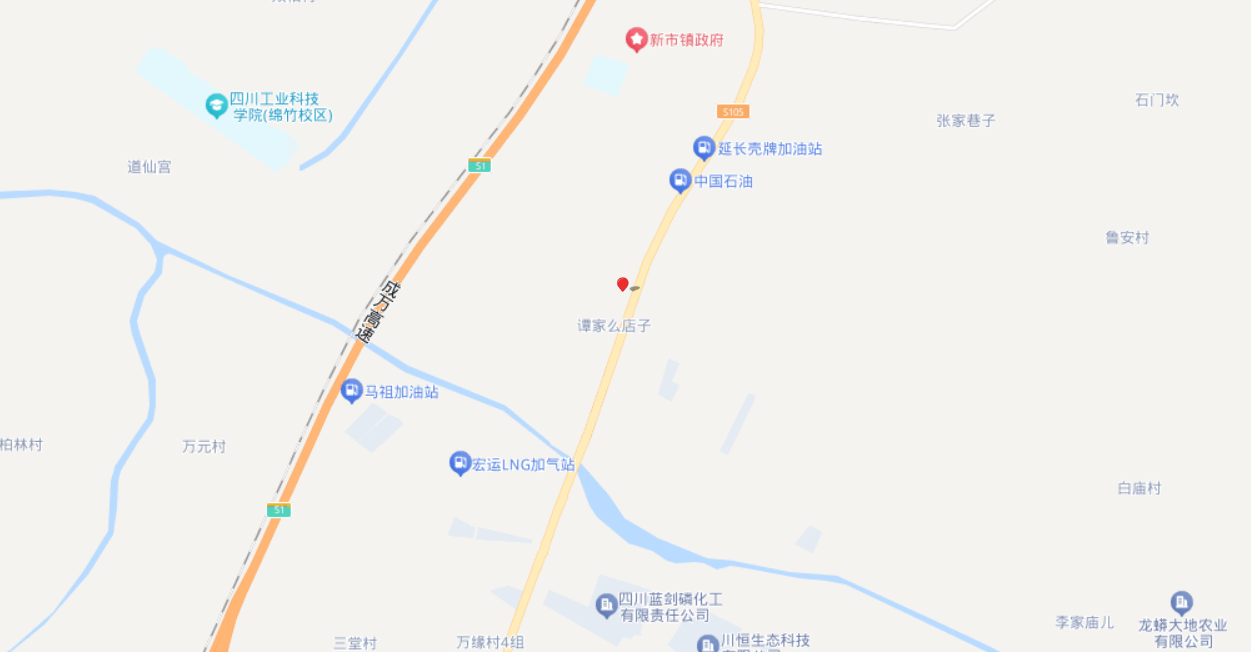Screen dimensions: 1251x652
Task: Open the 马祖加油站 gas station marker
Action: tap(351, 391)
